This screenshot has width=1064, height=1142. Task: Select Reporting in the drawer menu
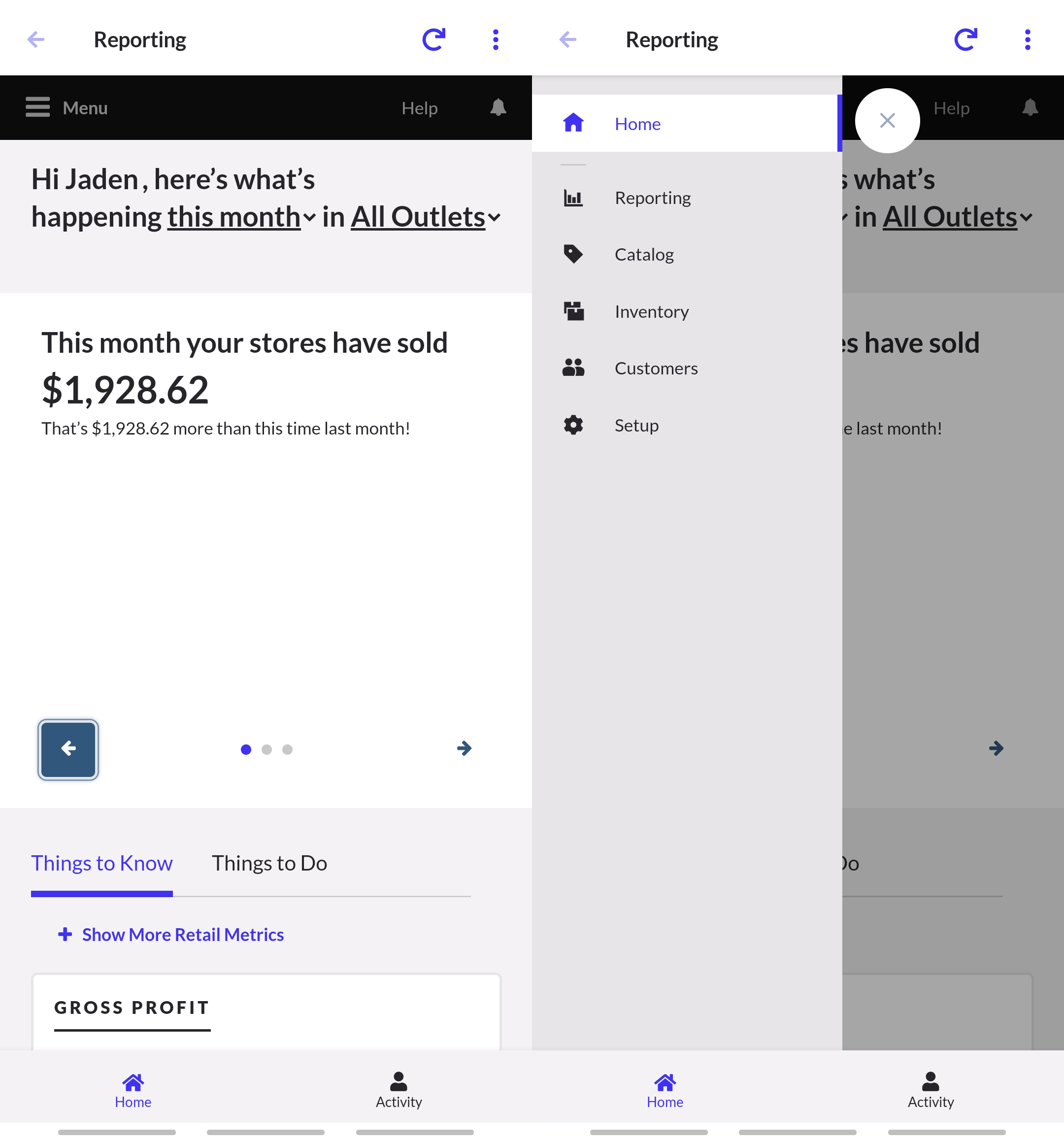(x=652, y=198)
